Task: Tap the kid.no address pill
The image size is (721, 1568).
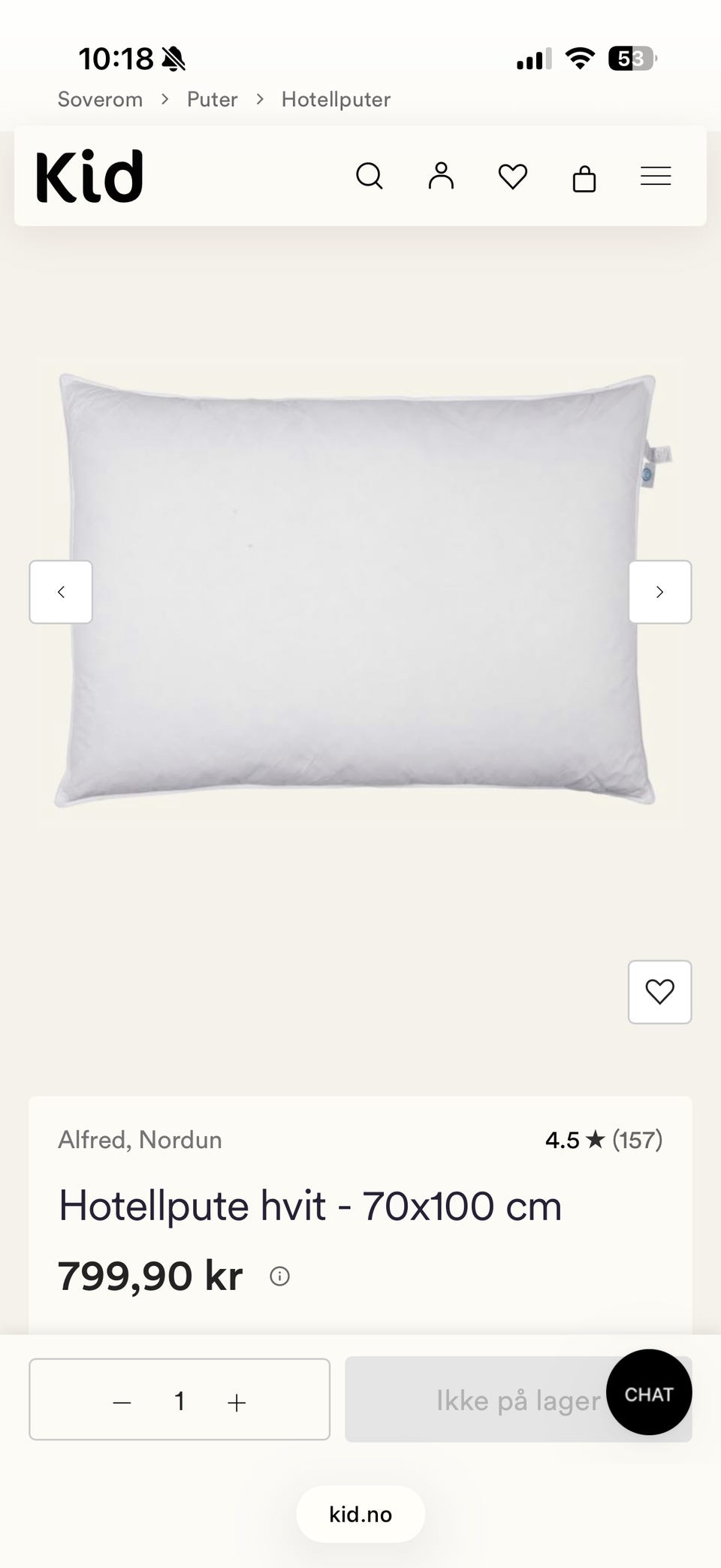Action: (360, 1514)
